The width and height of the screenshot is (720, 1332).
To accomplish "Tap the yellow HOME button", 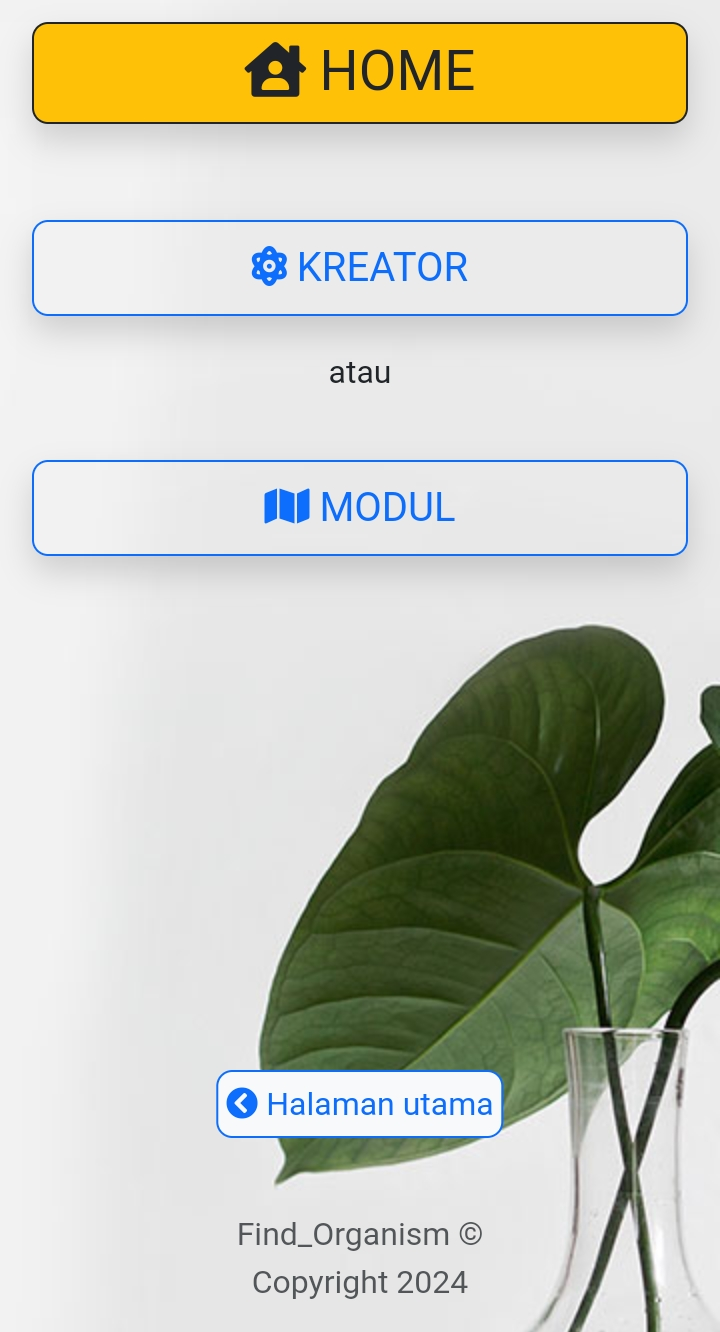I will point(360,73).
